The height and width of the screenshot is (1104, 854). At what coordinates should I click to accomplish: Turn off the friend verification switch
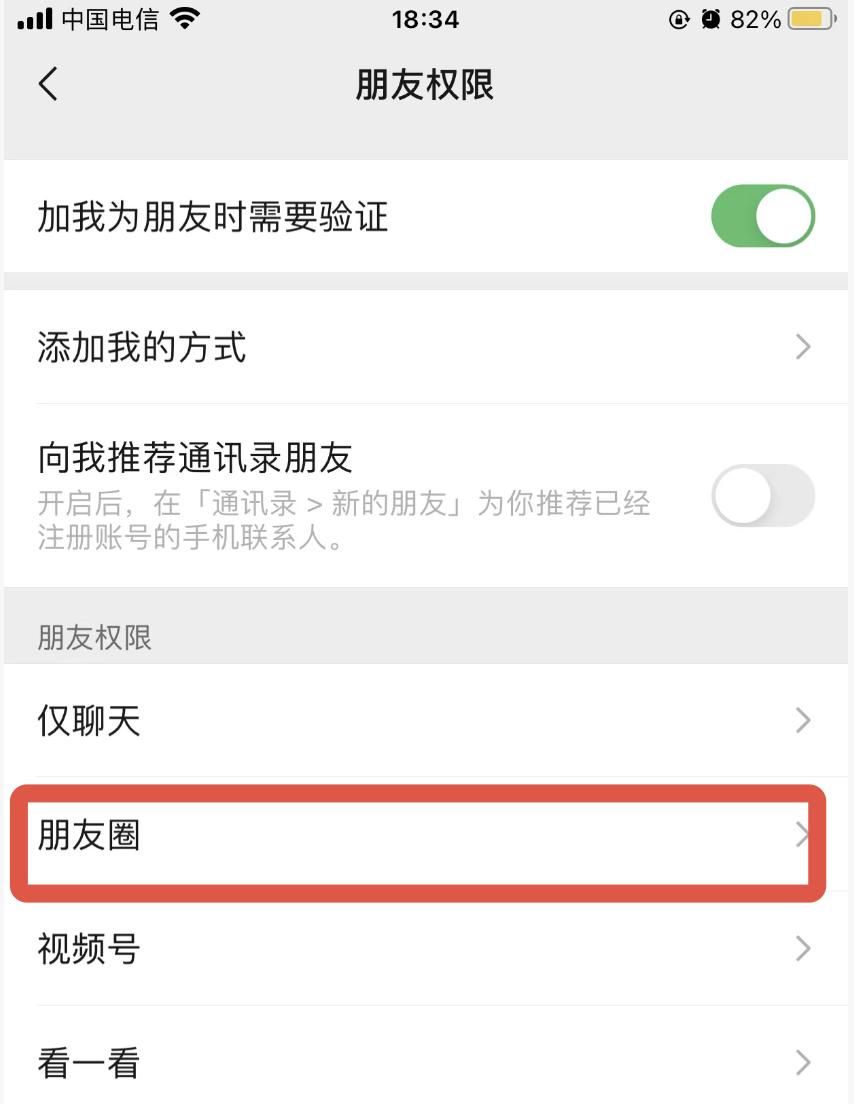pos(763,215)
